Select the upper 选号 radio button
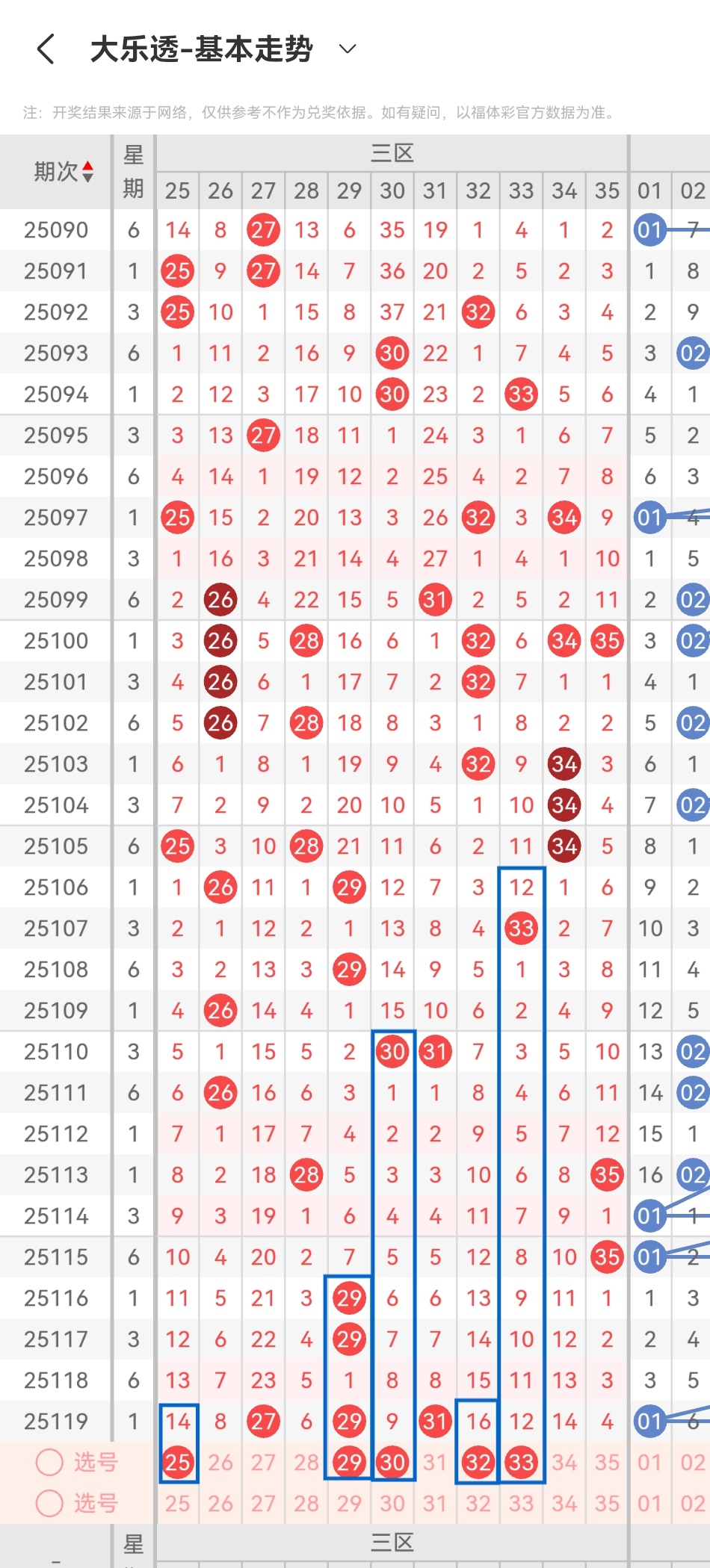The height and width of the screenshot is (1568, 710). tap(49, 1462)
